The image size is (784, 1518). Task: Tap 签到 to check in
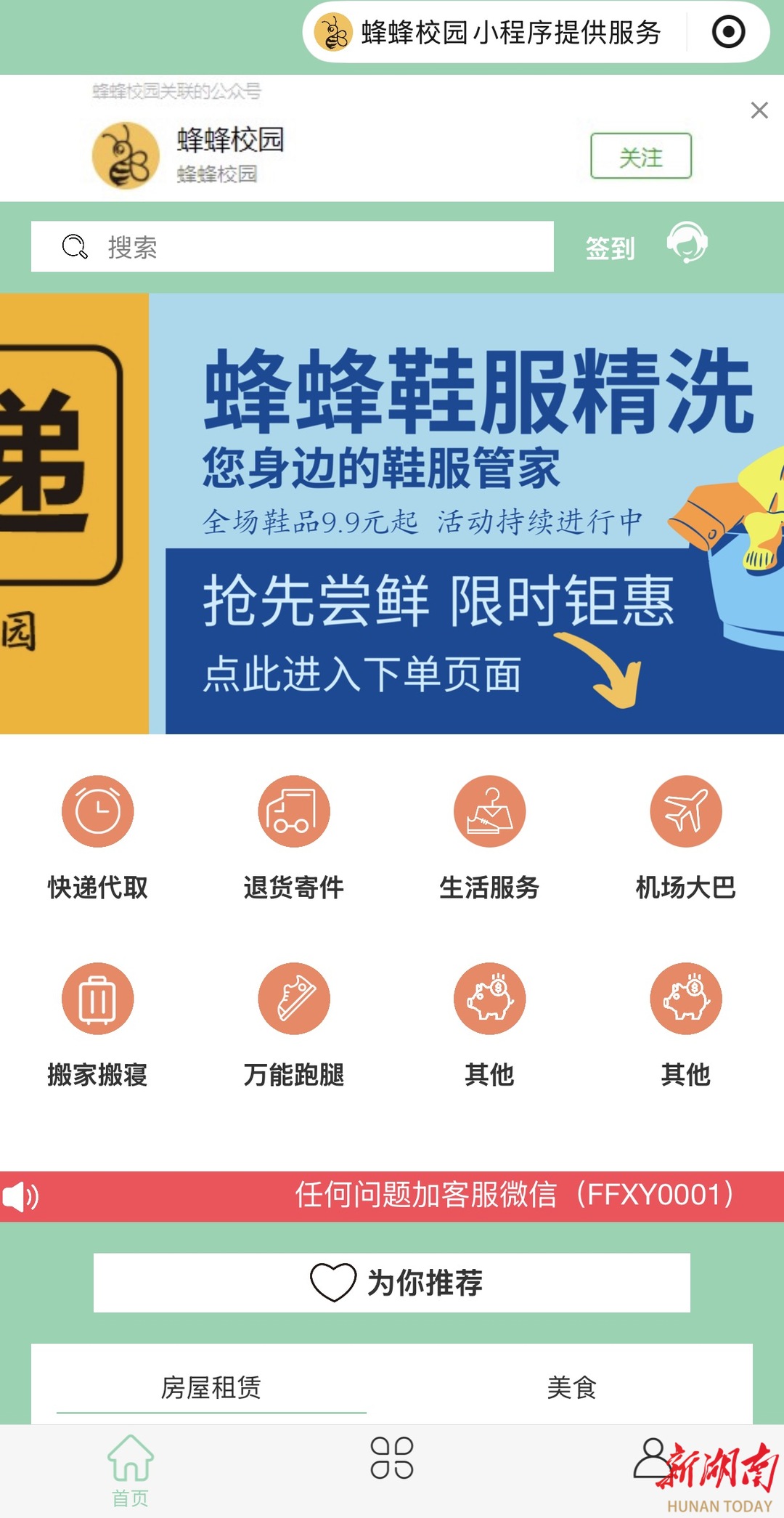[610, 248]
